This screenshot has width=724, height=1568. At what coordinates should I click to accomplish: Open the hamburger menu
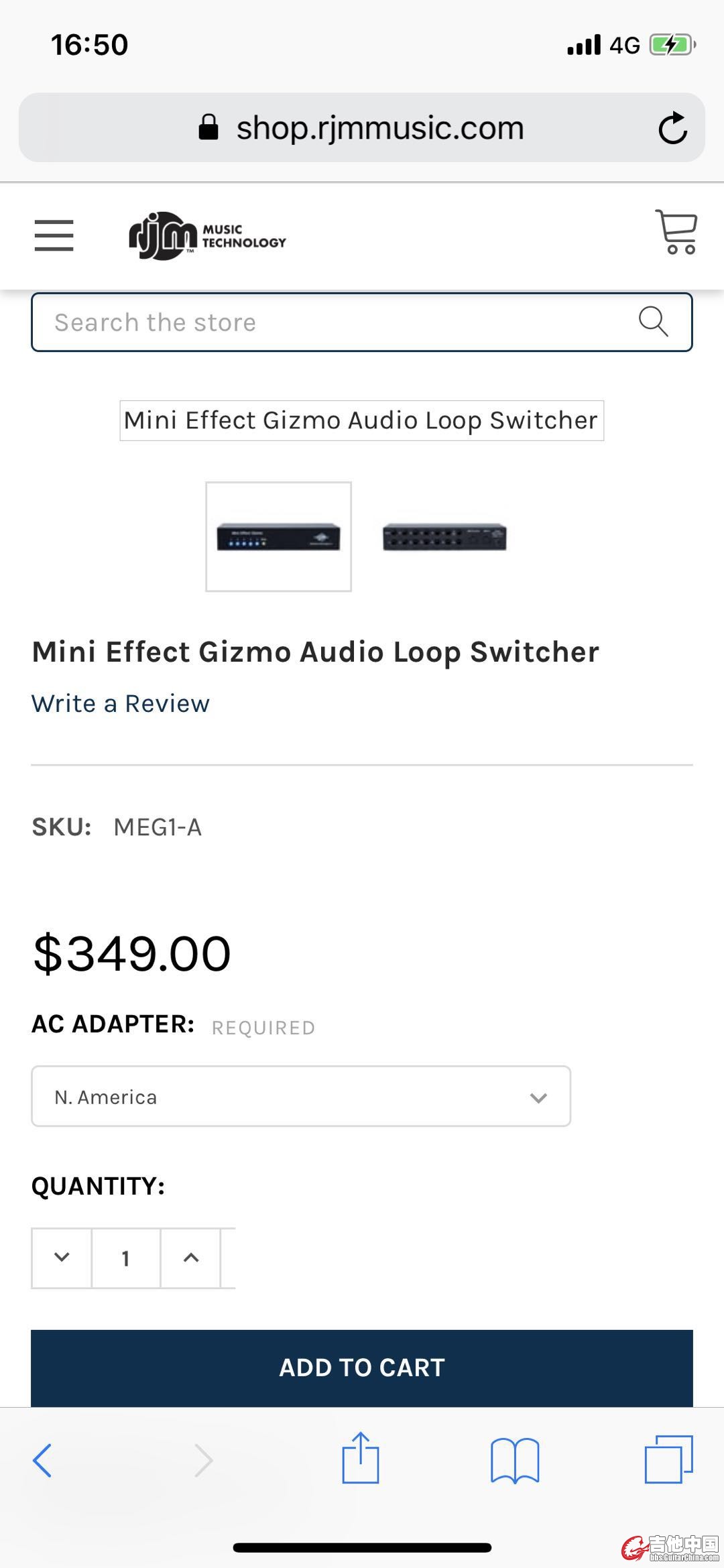[x=54, y=235]
